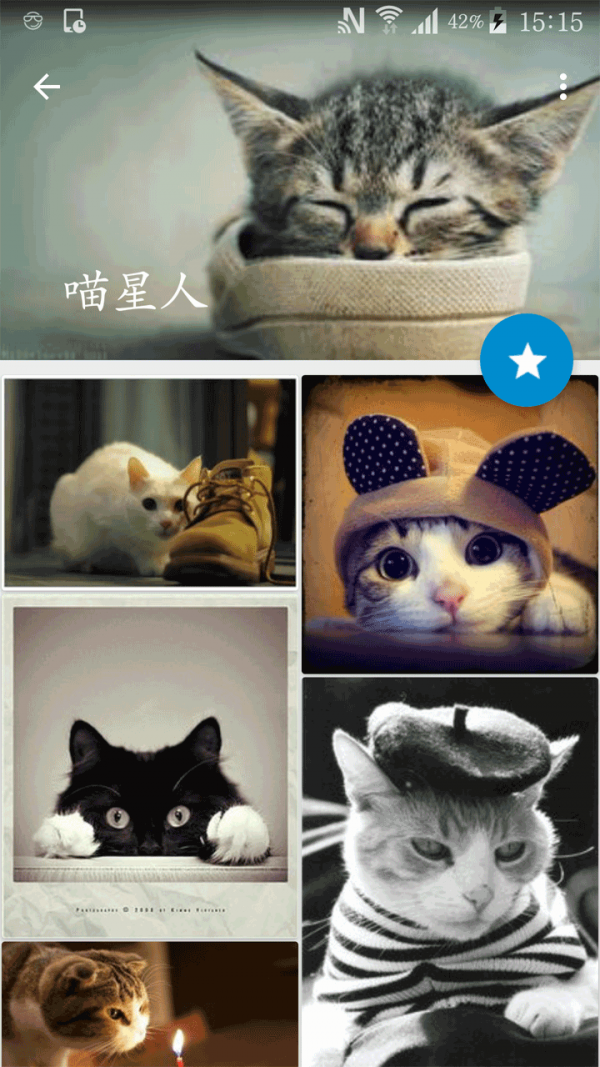Open the three-dot overflow menu
The image size is (600, 1067).
pyautogui.click(x=563, y=87)
